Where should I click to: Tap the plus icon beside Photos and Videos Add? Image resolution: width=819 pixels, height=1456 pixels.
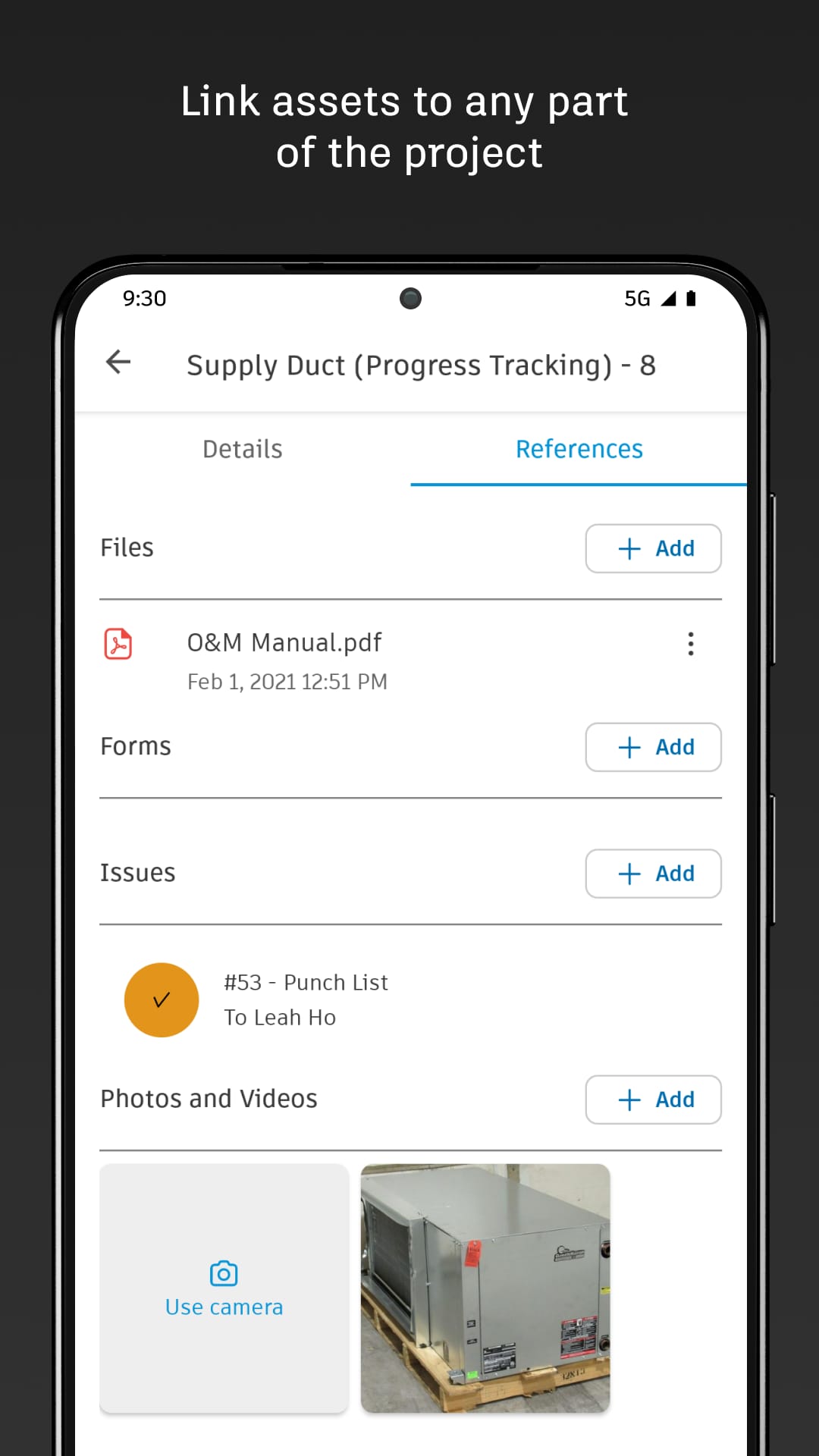coord(629,1100)
